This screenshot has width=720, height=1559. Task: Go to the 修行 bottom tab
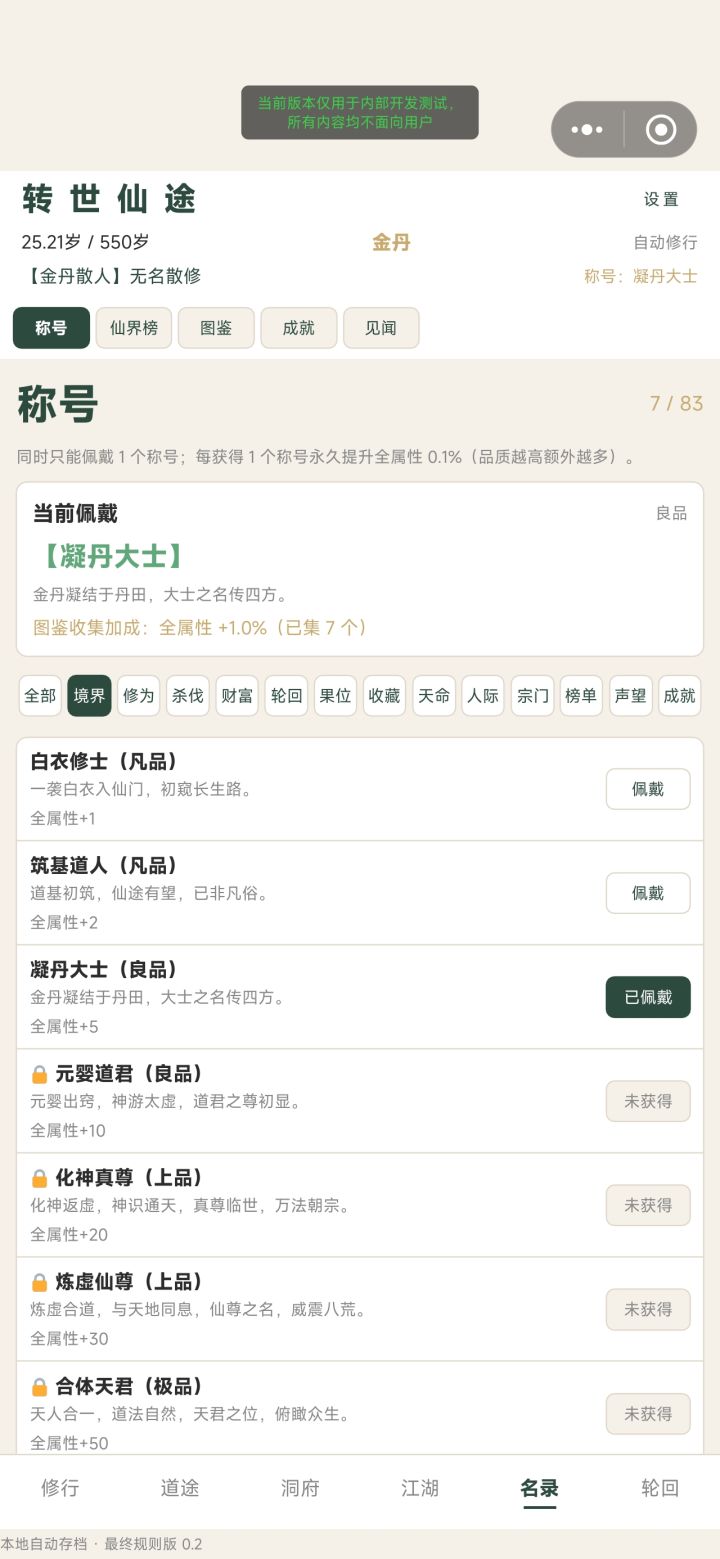click(x=60, y=1488)
